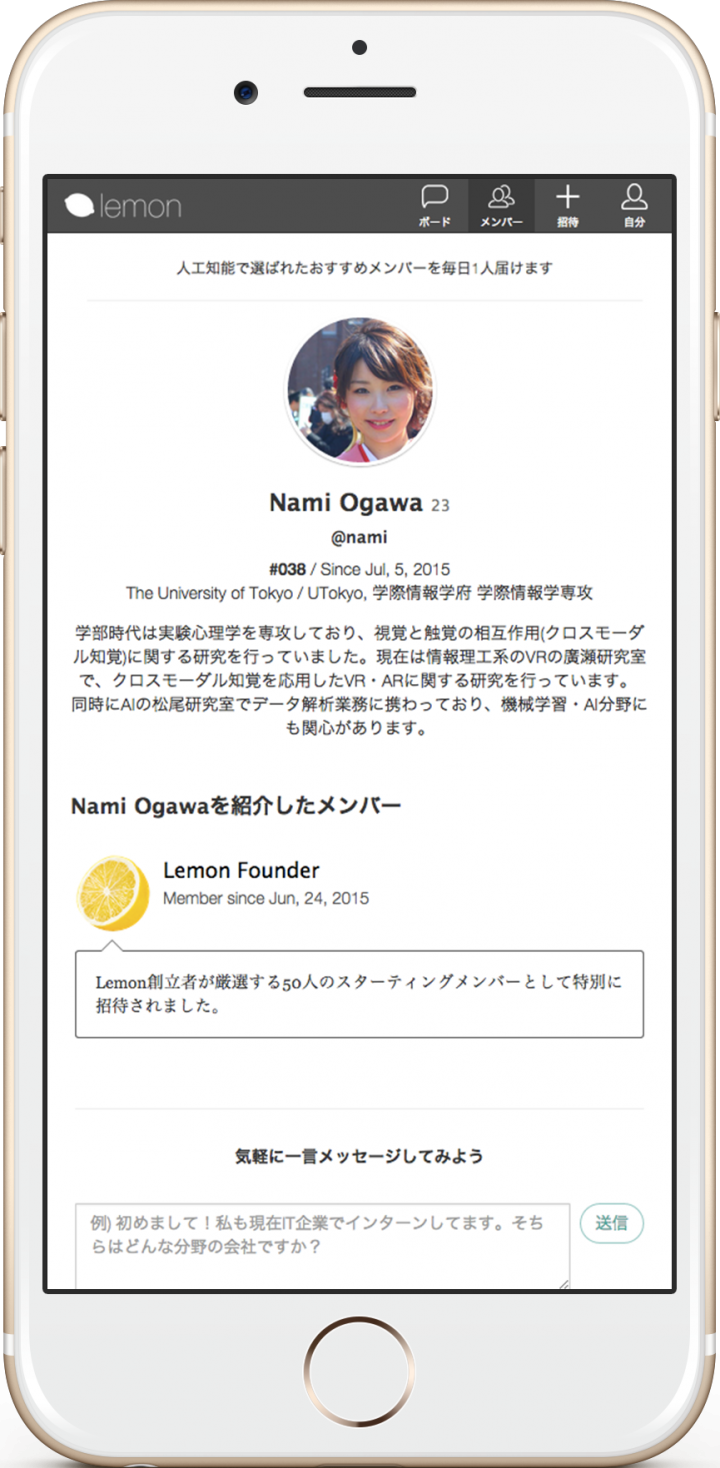Open 自分 profile person icon
This screenshot has height=1468, width=720.
click(634, 197)
